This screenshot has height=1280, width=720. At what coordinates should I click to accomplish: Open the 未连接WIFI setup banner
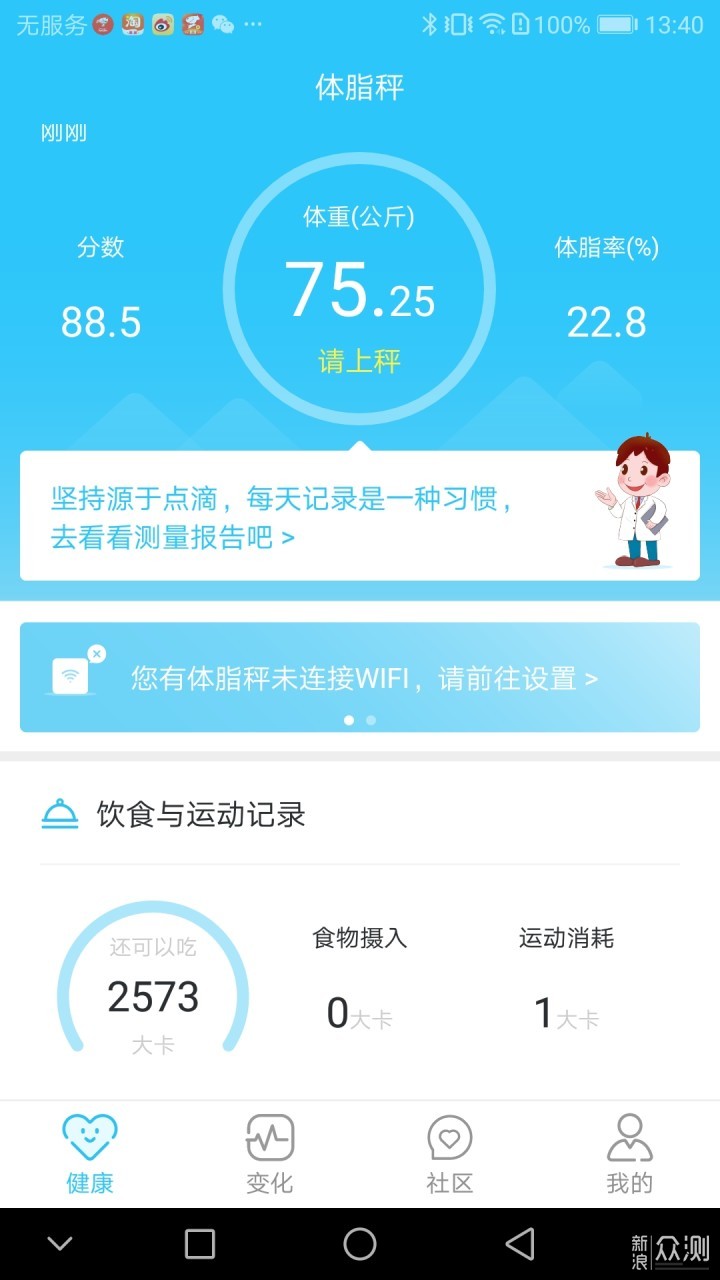[x=364, y=679]
